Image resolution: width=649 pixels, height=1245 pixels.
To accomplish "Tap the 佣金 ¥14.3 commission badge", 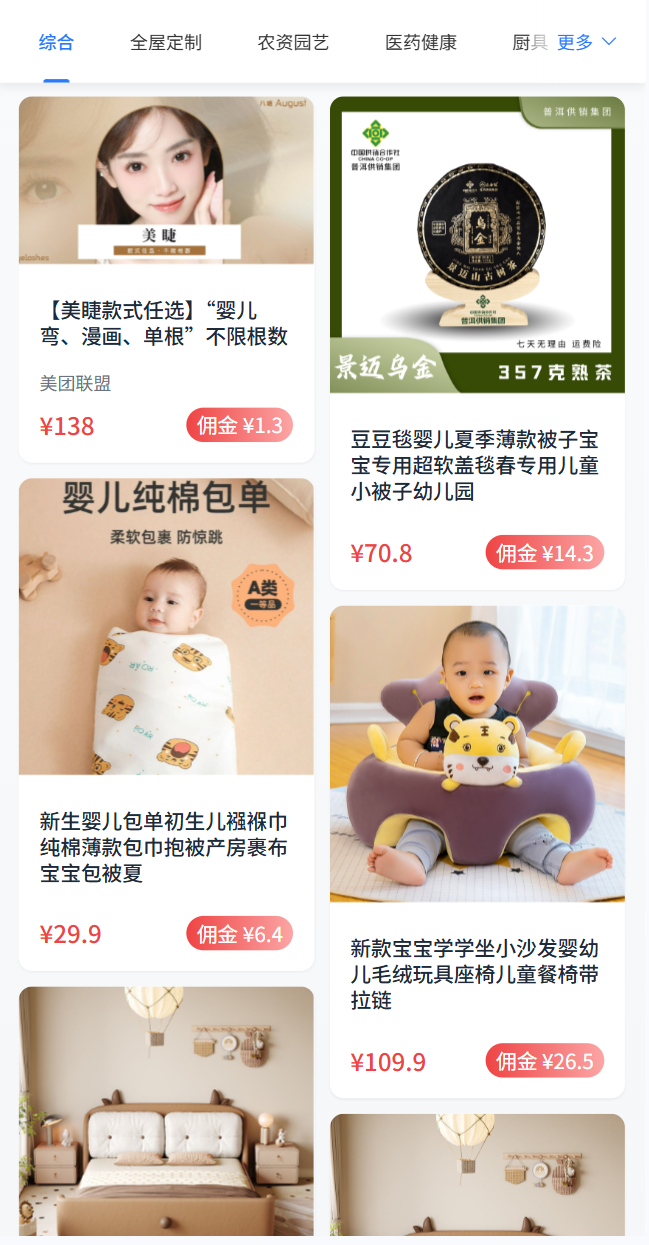I will click(544, 552).
